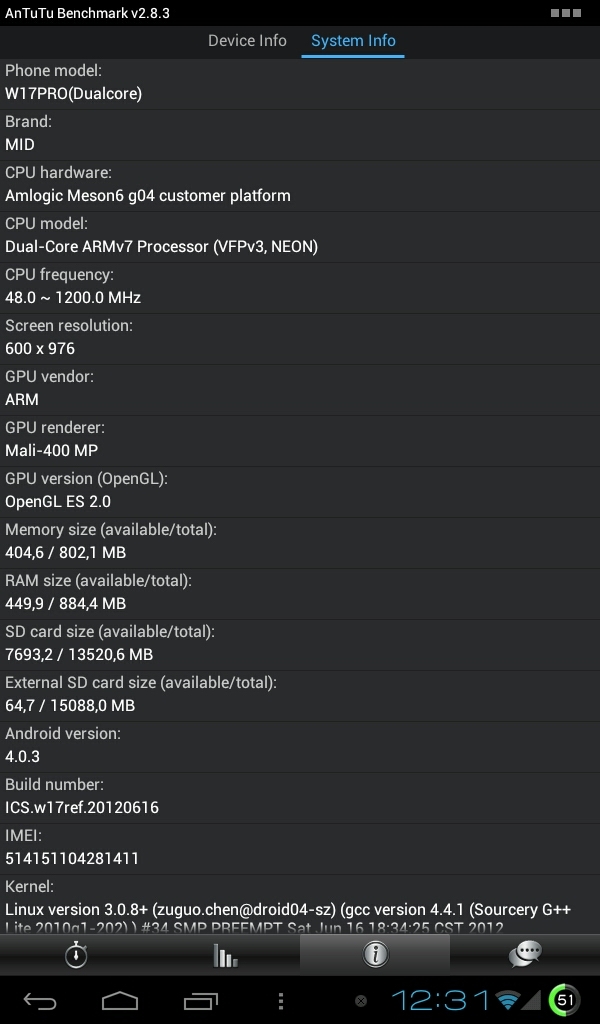Switch to the Device Info tab

(x=247, y=41)
